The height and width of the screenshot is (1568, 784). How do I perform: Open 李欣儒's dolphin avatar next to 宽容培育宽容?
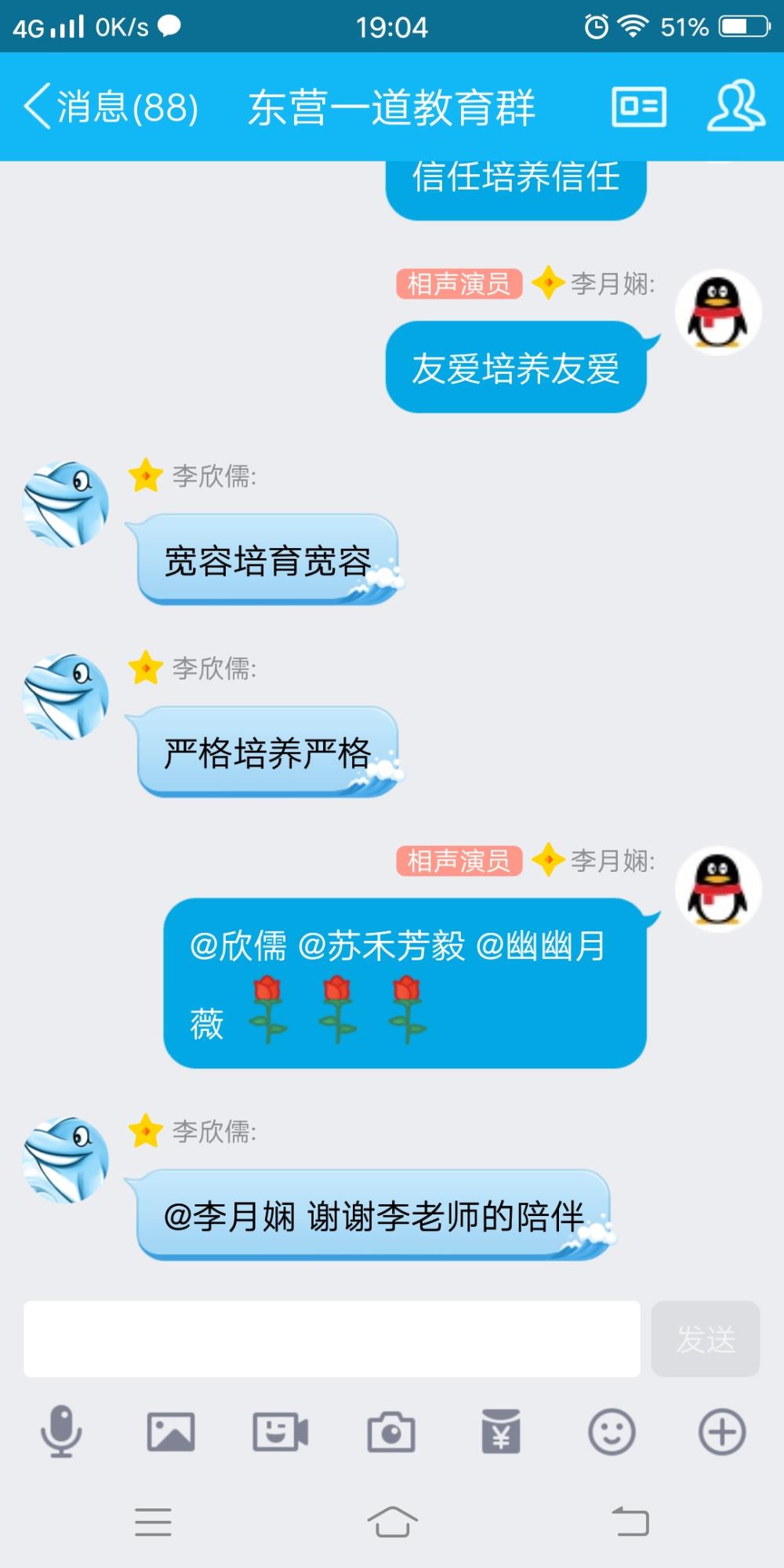click(x=66, y=504)
